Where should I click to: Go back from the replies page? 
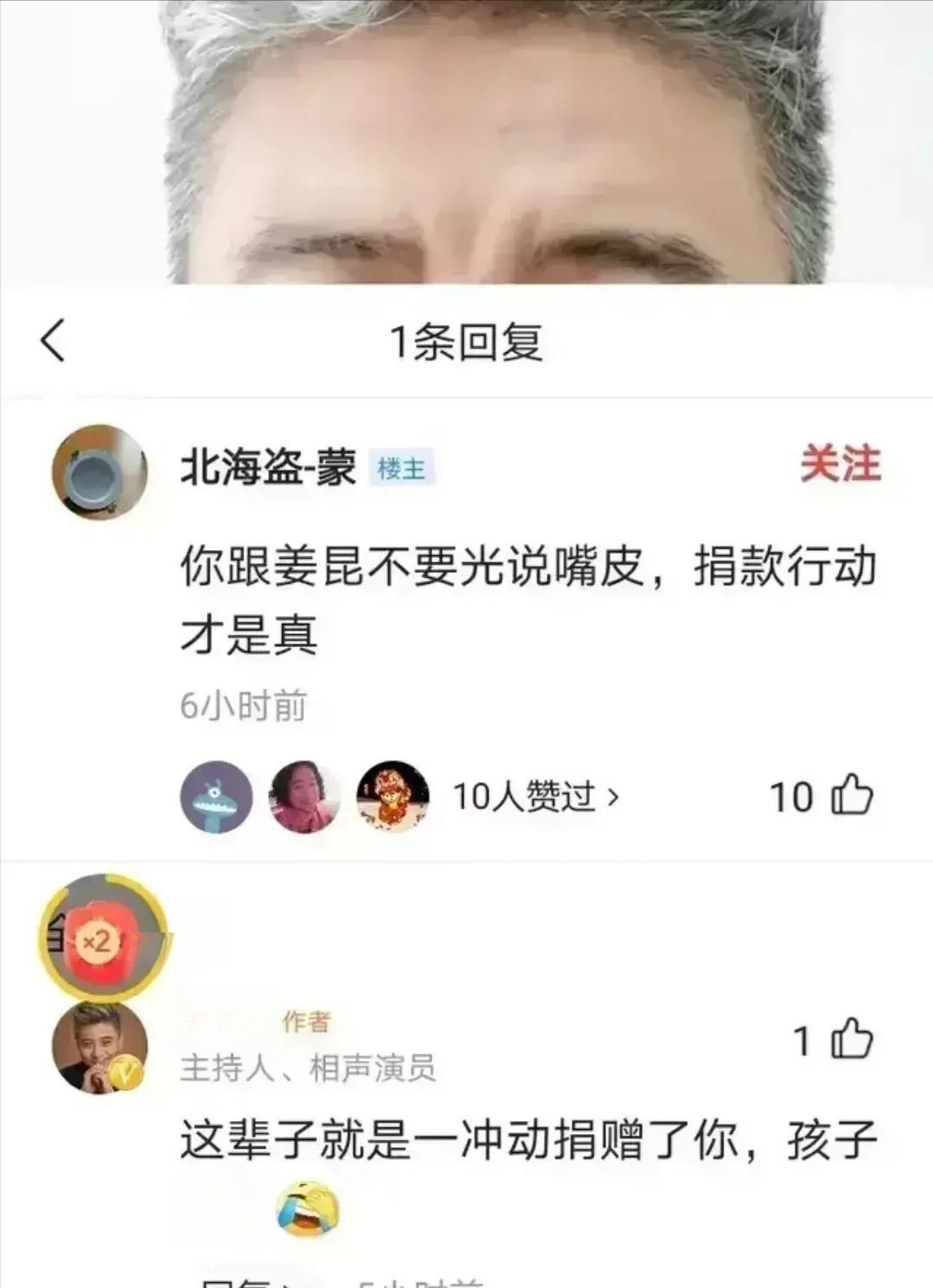point(54,341)
